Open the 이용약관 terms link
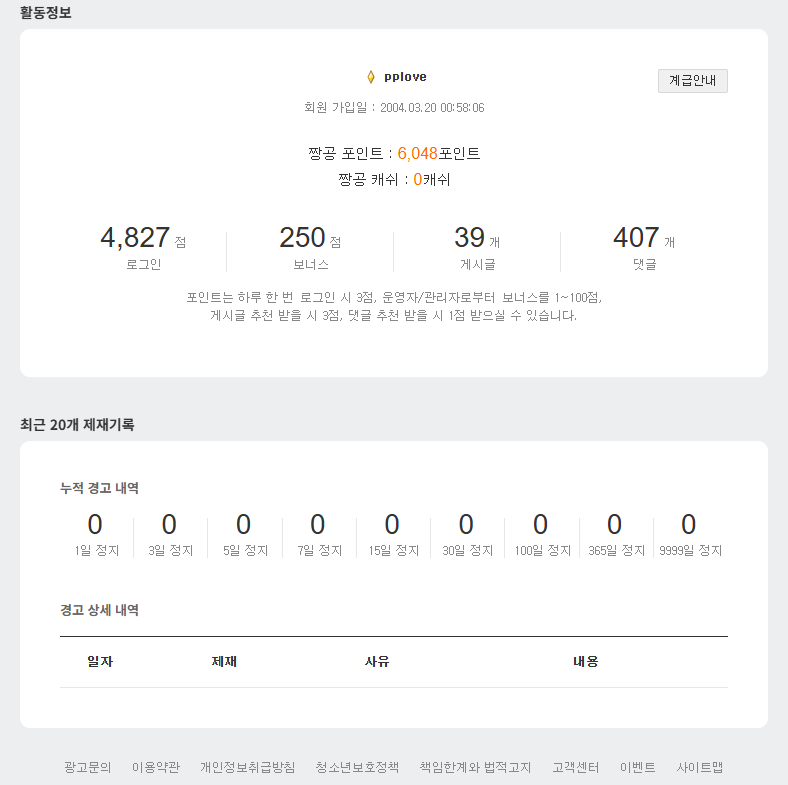The image size is (788, 785). click(155, 767)
